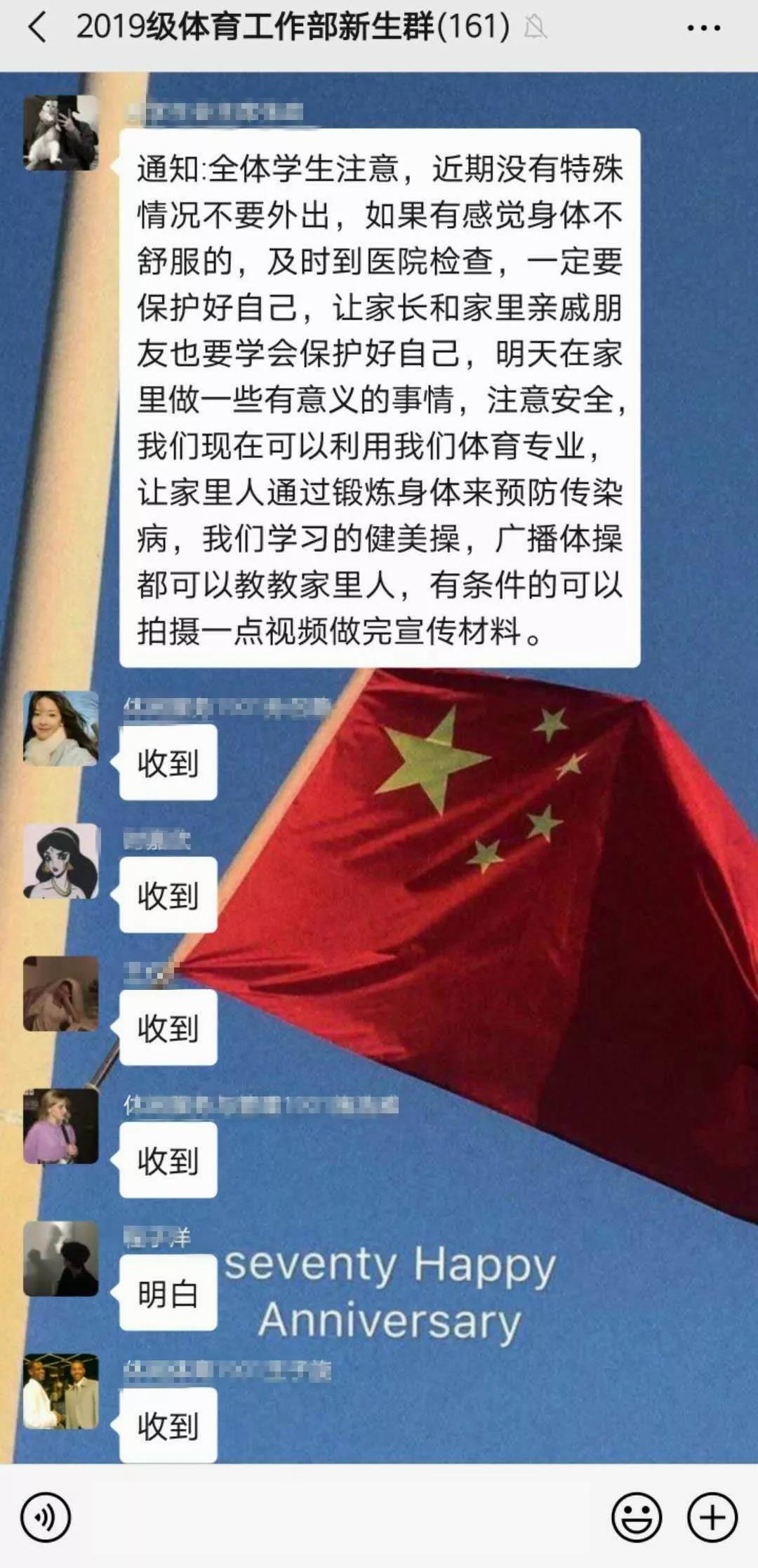Image resolution: width=758 pixels, height=1568 pixels.
Task: Open the cartoon princess avatar profile
Action: tap(61, 861)
